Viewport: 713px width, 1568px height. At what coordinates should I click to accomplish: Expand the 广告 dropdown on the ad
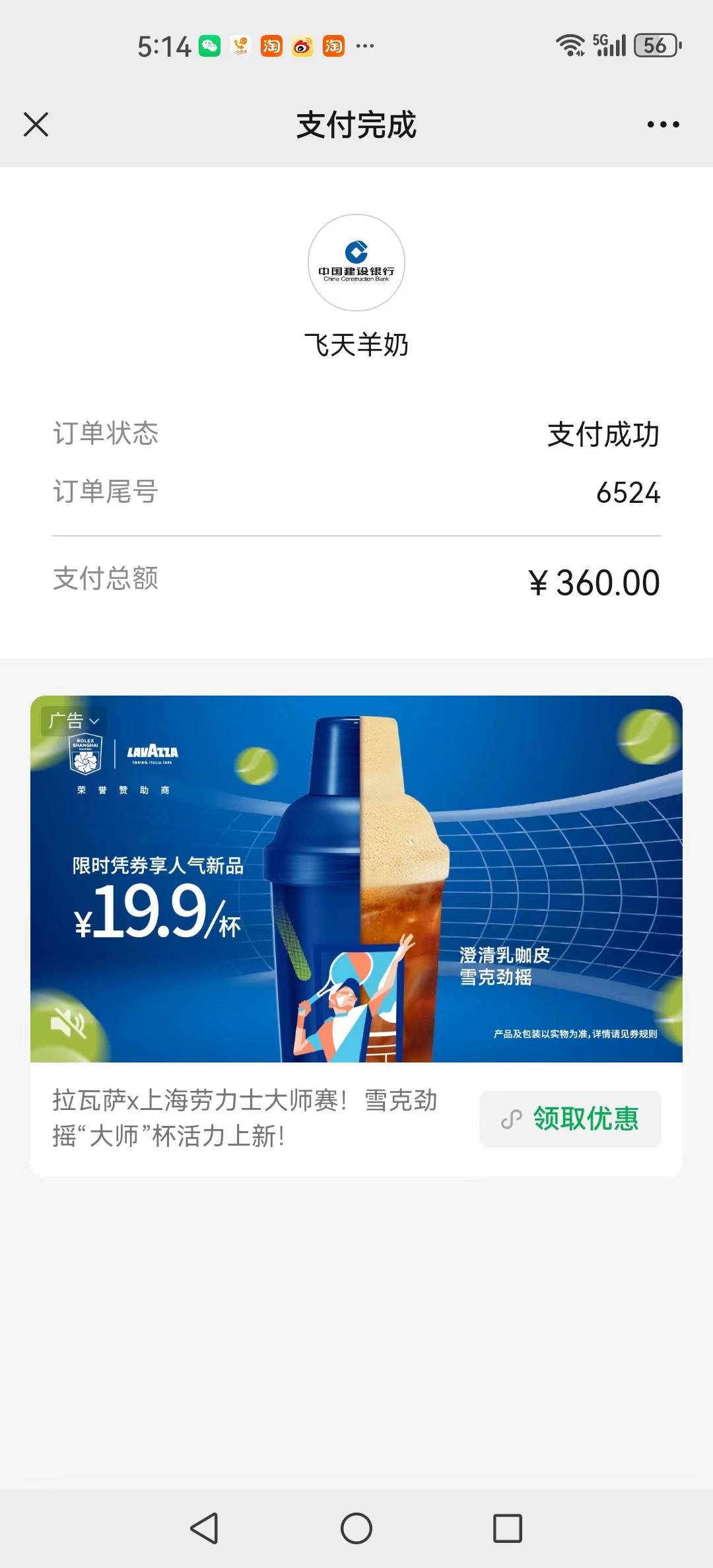(74, 721)
